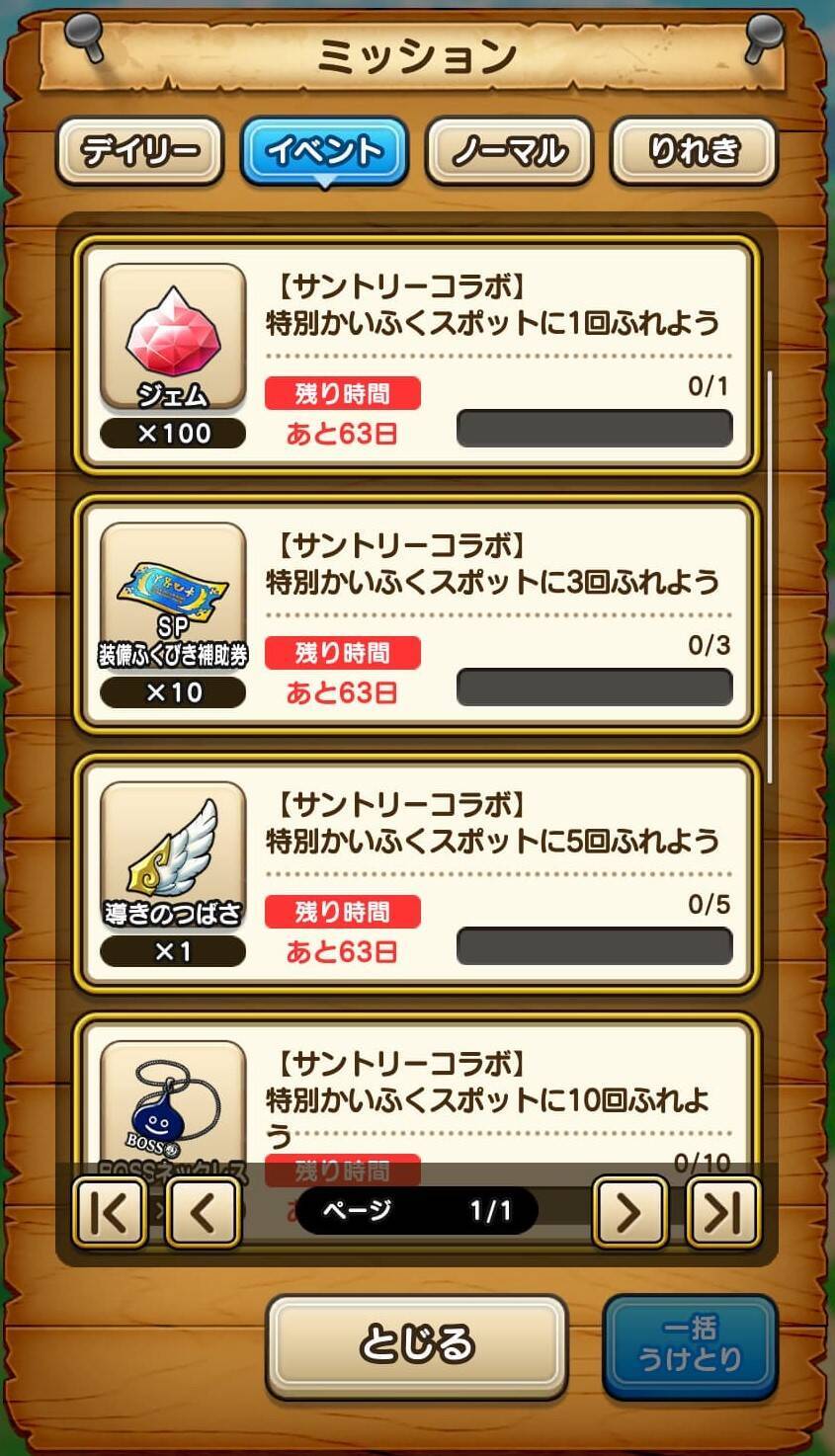Viewport: 835px width, 1456px height.
Task: Open the ノーマル missions tab
Action: pos(510,150)
